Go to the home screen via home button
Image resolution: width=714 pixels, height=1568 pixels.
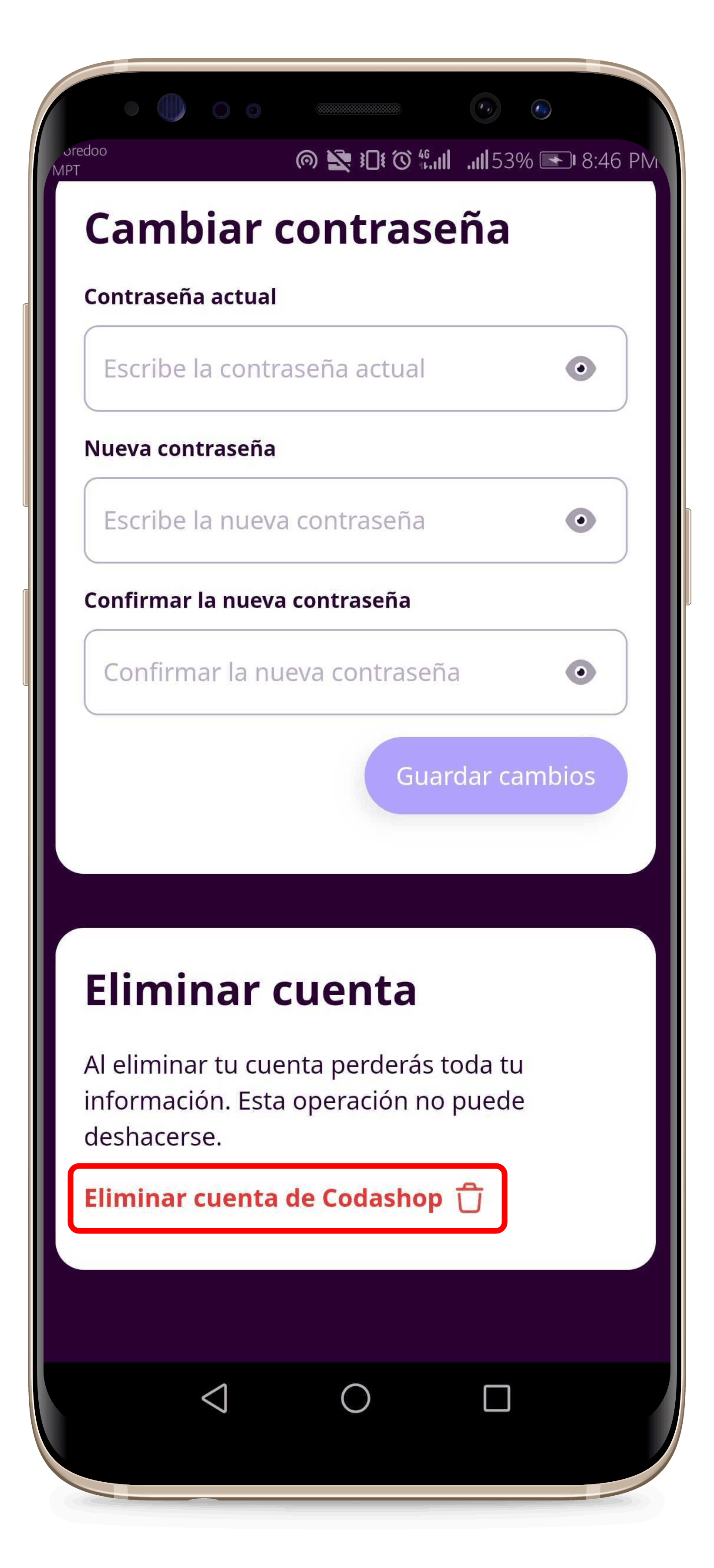355,1398
